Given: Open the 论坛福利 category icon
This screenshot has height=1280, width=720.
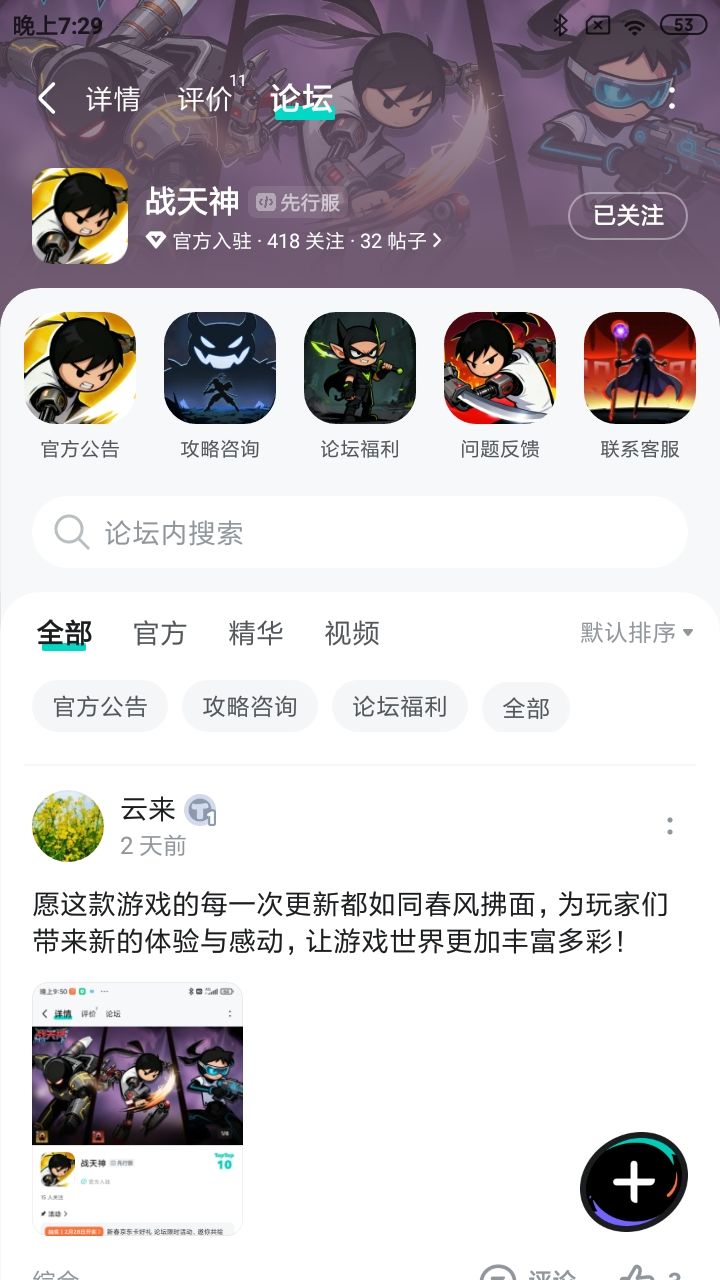Looking at the screenshot, I should [x=360, y=367].
